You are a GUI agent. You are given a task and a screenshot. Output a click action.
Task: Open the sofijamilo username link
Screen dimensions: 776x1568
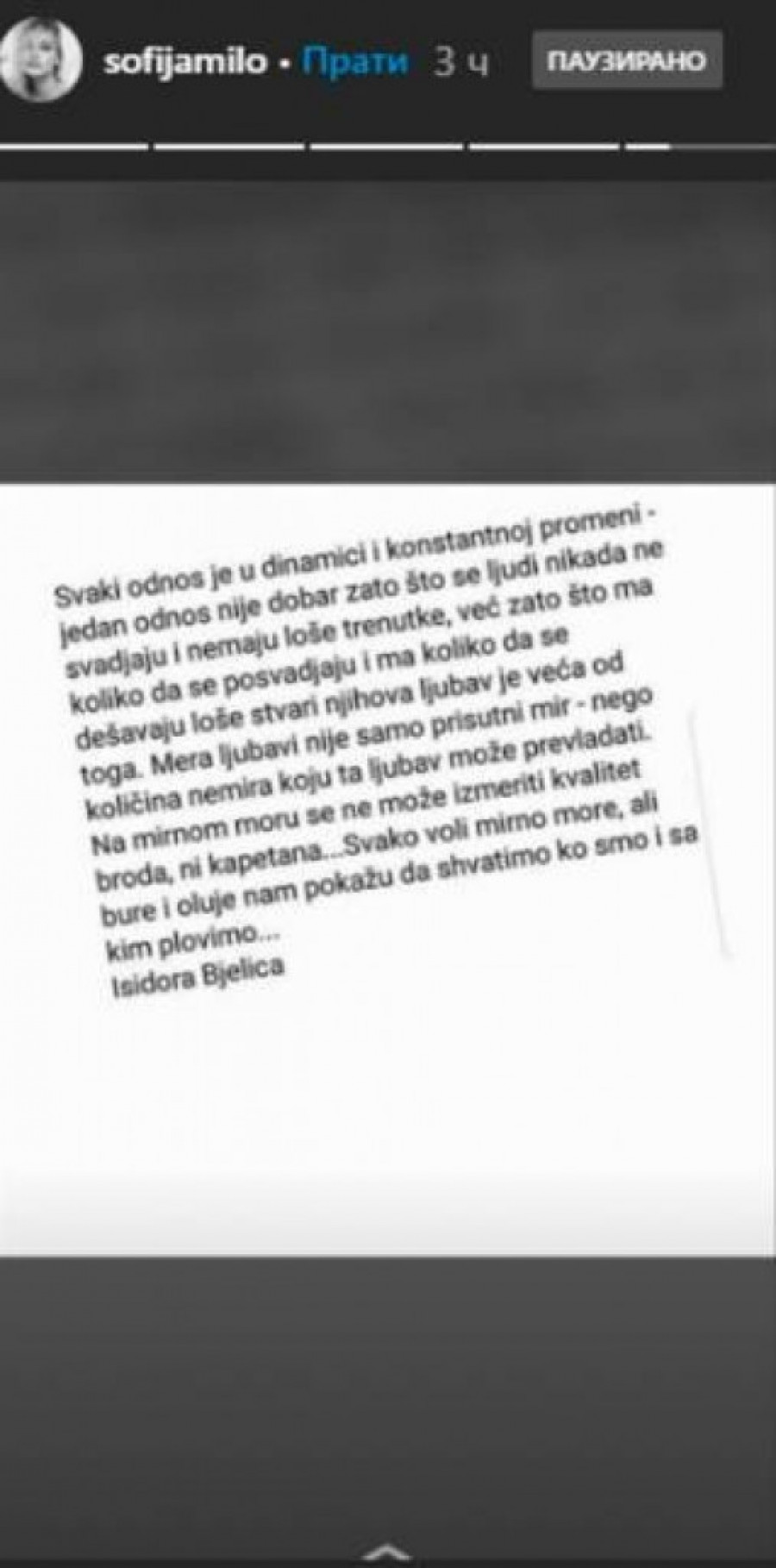click(185, 62)
